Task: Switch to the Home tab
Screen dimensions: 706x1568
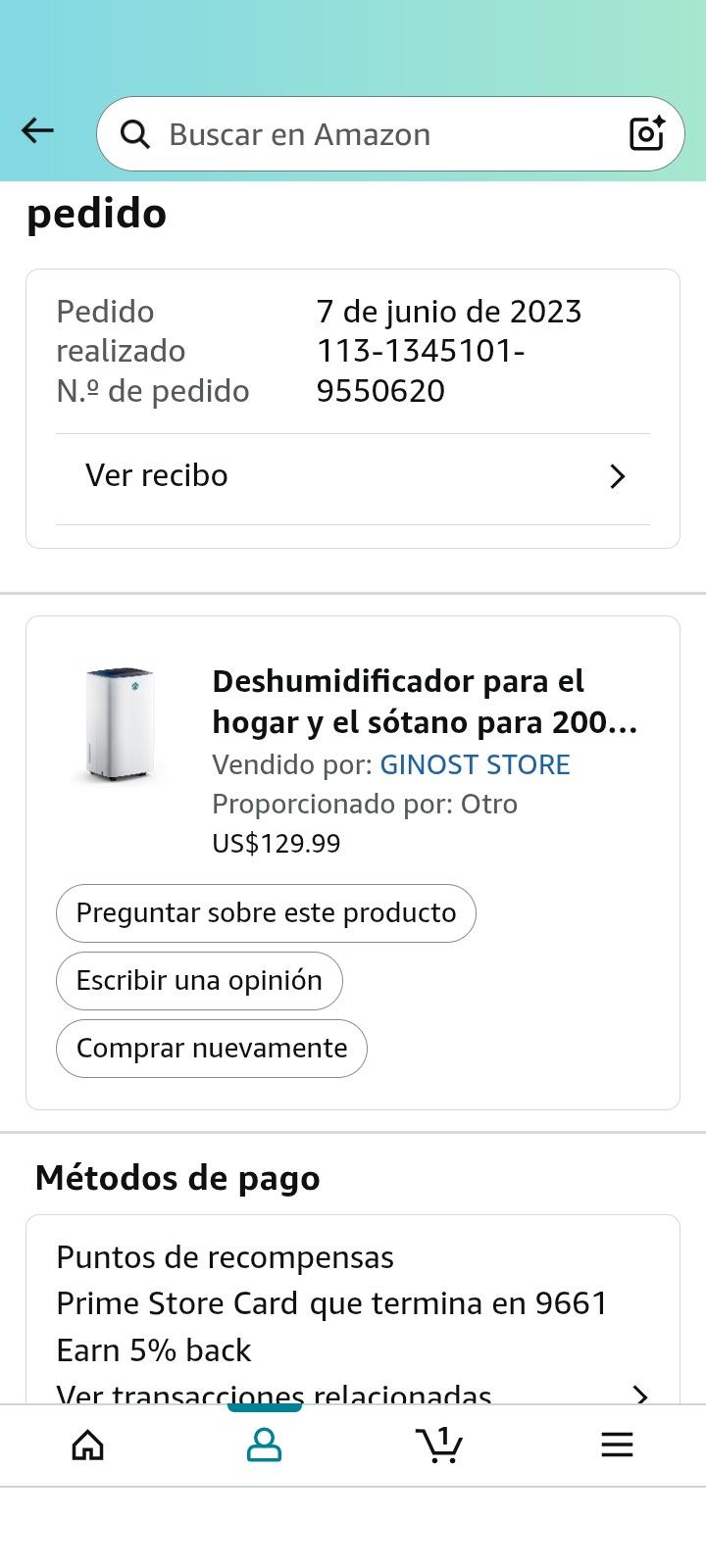Action: click(88, 1445)
